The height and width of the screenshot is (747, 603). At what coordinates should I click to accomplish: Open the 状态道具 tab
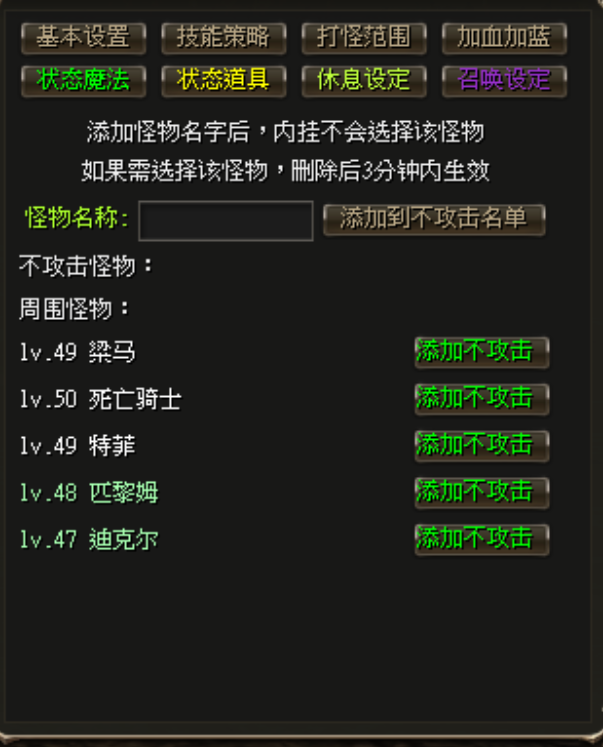223,80
